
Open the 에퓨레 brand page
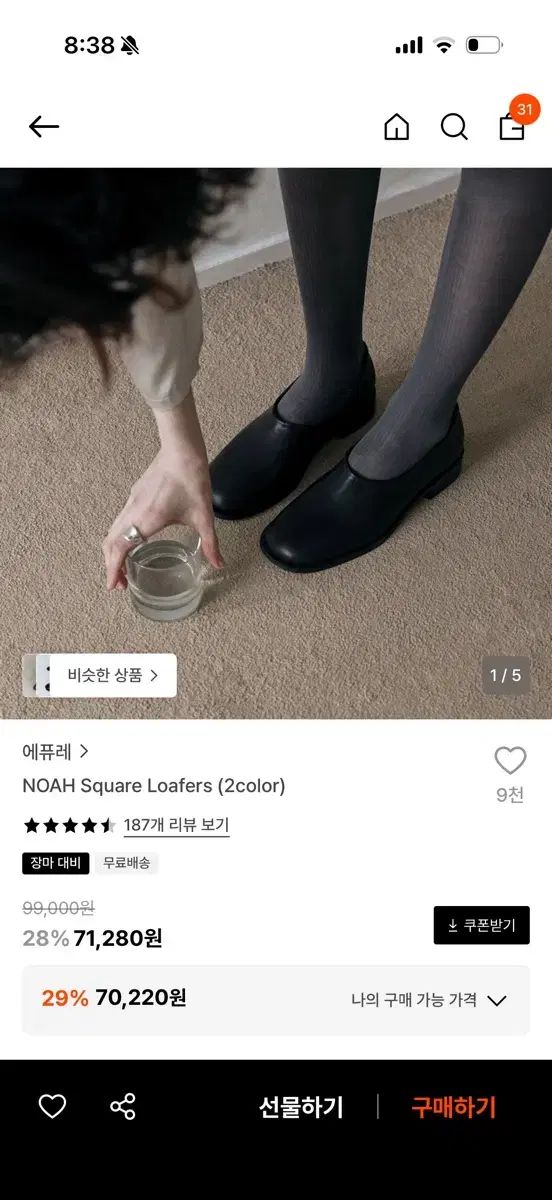tap(56, 751)
